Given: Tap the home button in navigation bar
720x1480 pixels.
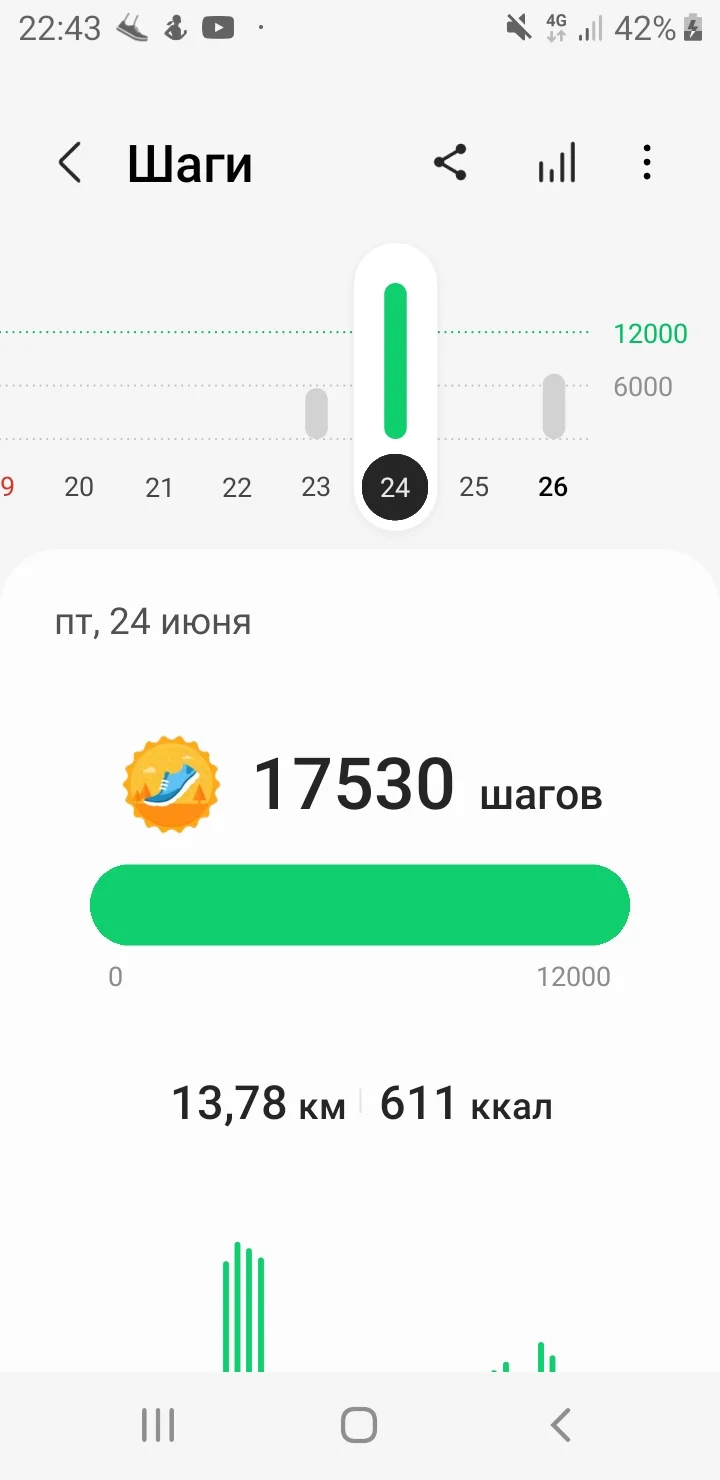Looking at the screenshot, I should (360, 1424).
